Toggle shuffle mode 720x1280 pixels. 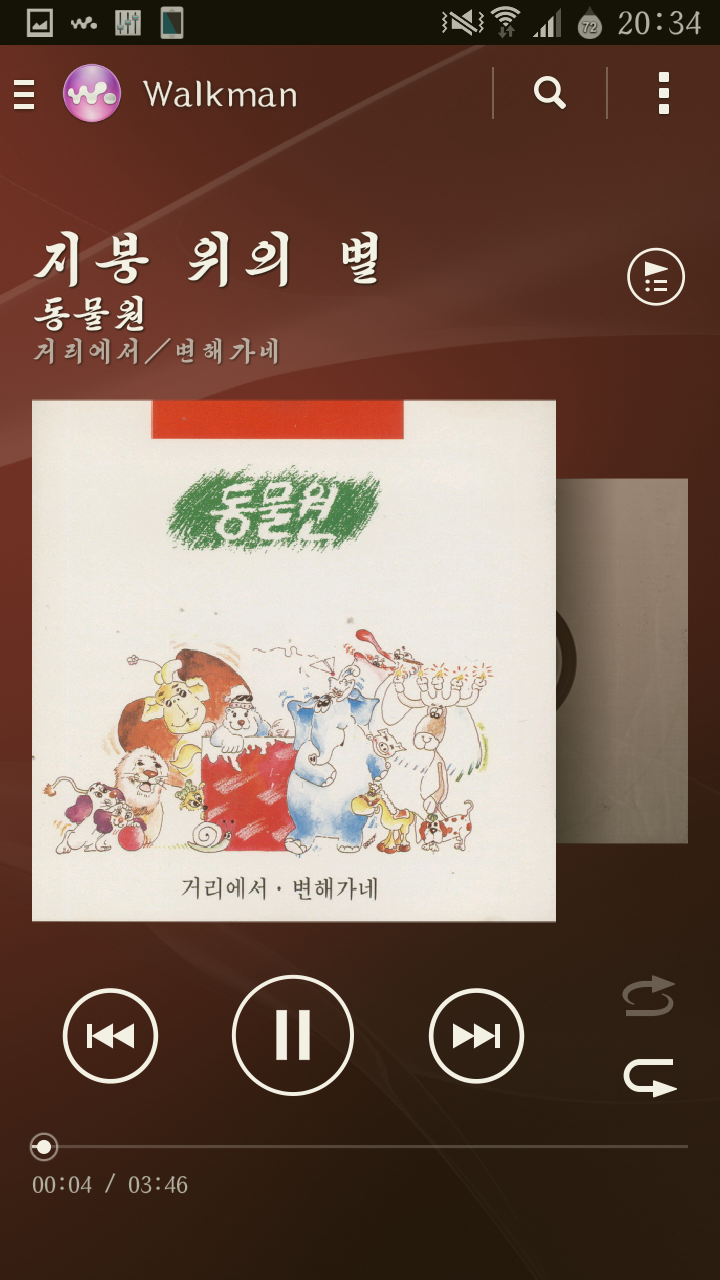[x=649, y=996]
